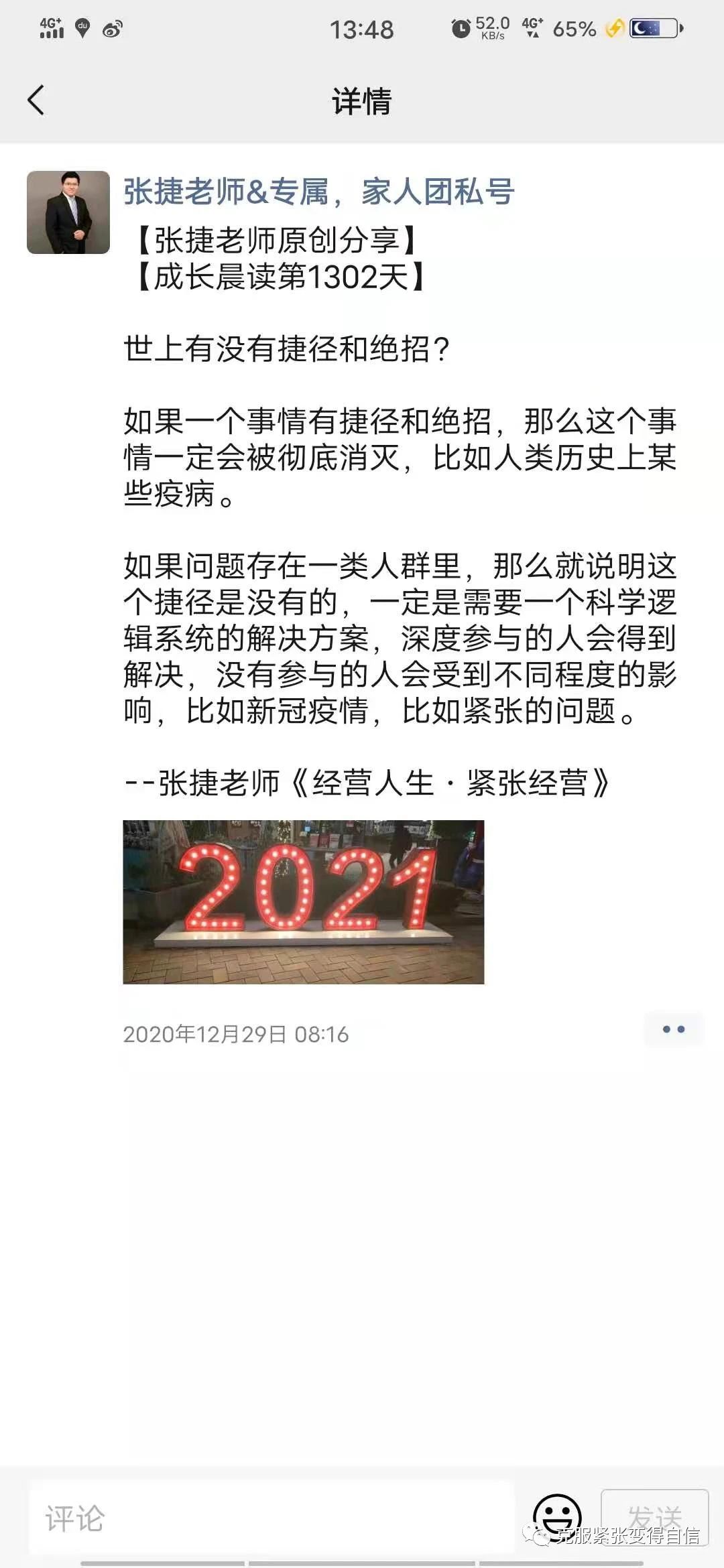The height and width of the screenshot is (1568, 724).
Task: Open the two-dot like/comment menu
Action: click(673, 1029)
